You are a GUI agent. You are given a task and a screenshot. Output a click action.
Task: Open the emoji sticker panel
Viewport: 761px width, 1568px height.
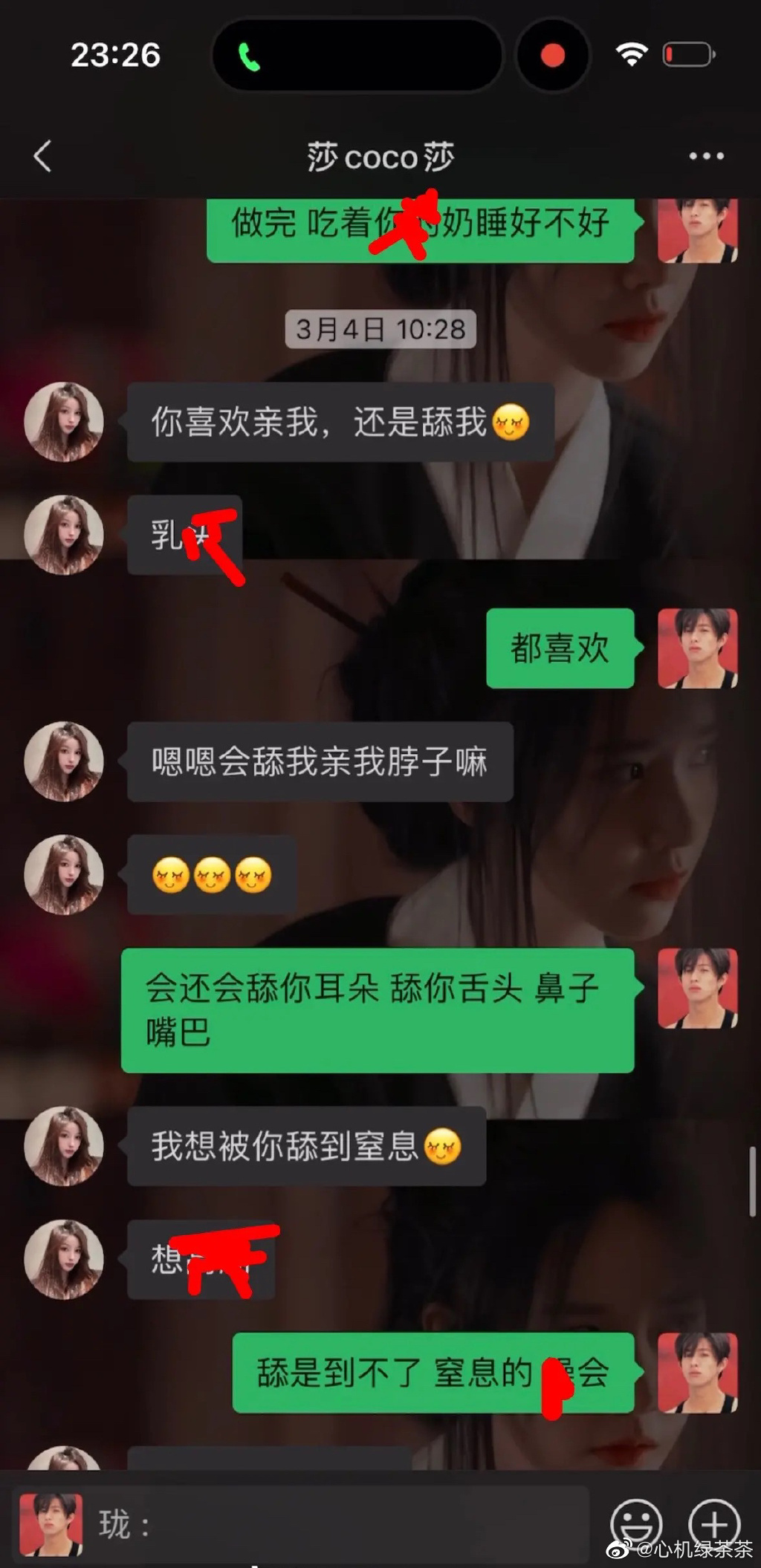(x=635, y=1523)
